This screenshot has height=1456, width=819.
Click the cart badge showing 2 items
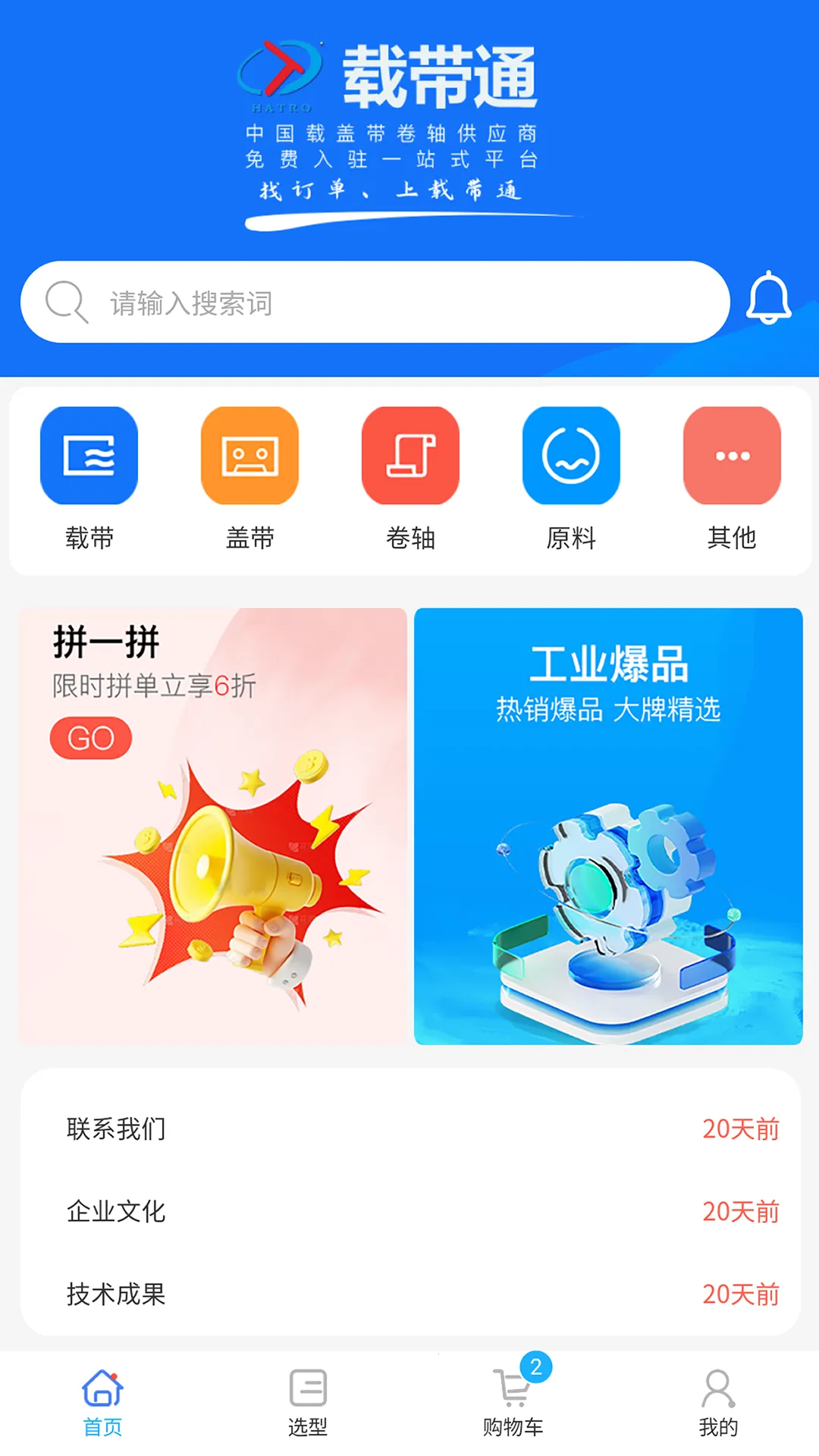536,1369
